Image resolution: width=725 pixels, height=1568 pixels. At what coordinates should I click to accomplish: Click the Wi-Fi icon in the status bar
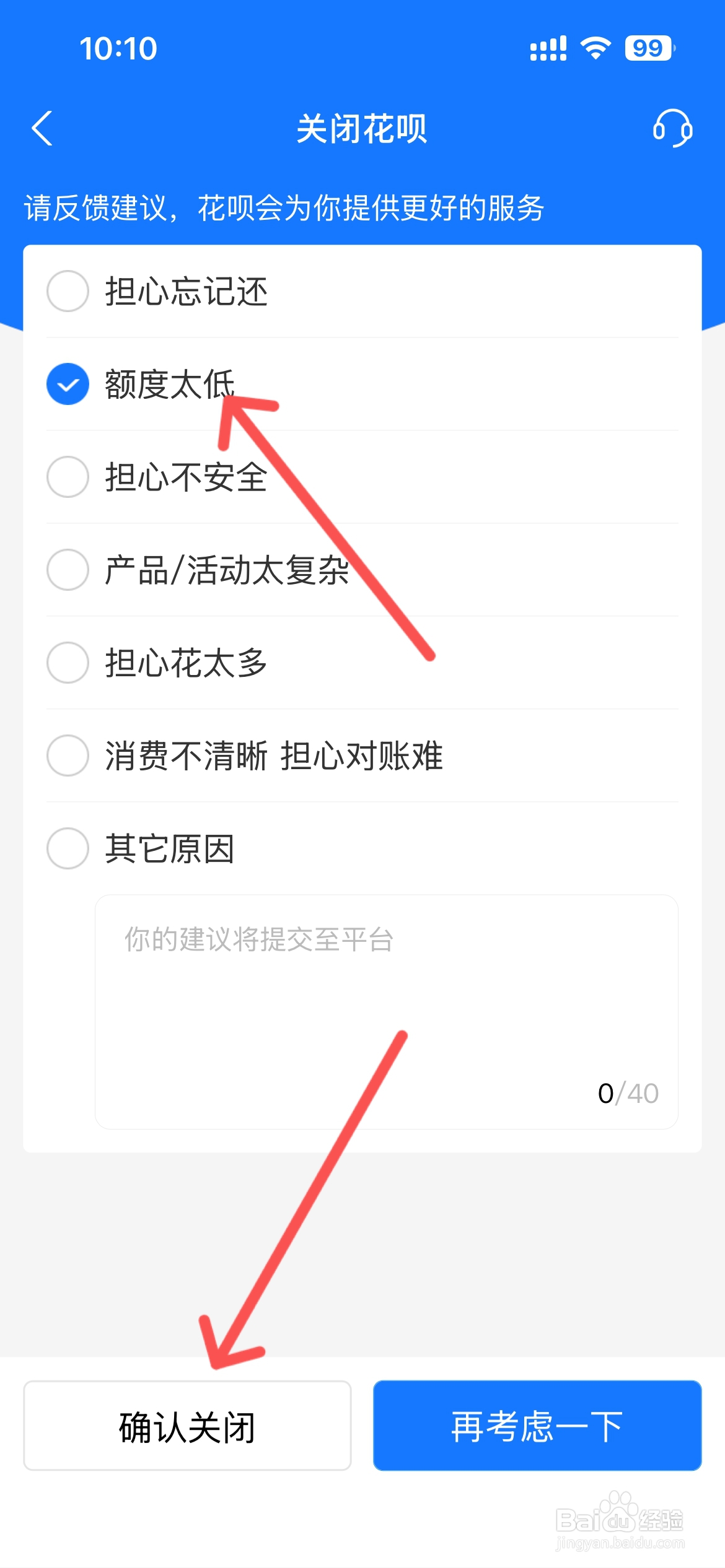594,48
